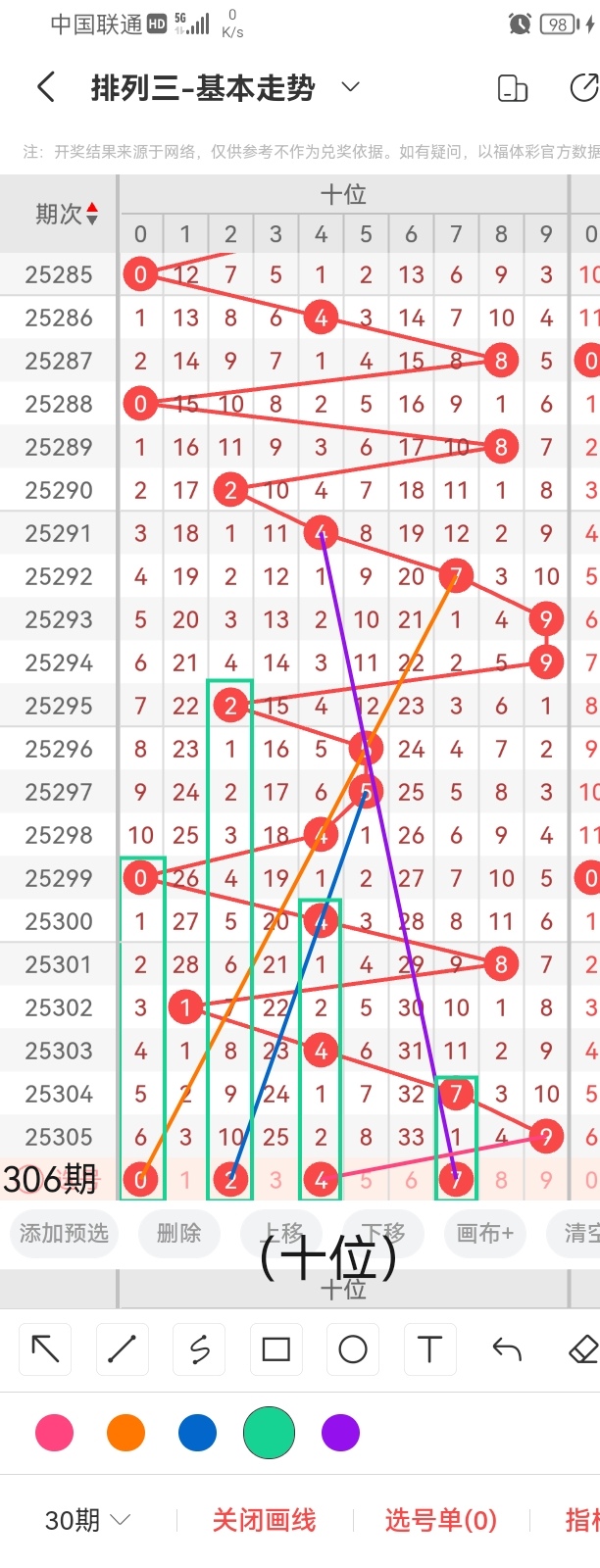Tap the 添加预选 button
600x1568 pixels.
pos(65,1232)
